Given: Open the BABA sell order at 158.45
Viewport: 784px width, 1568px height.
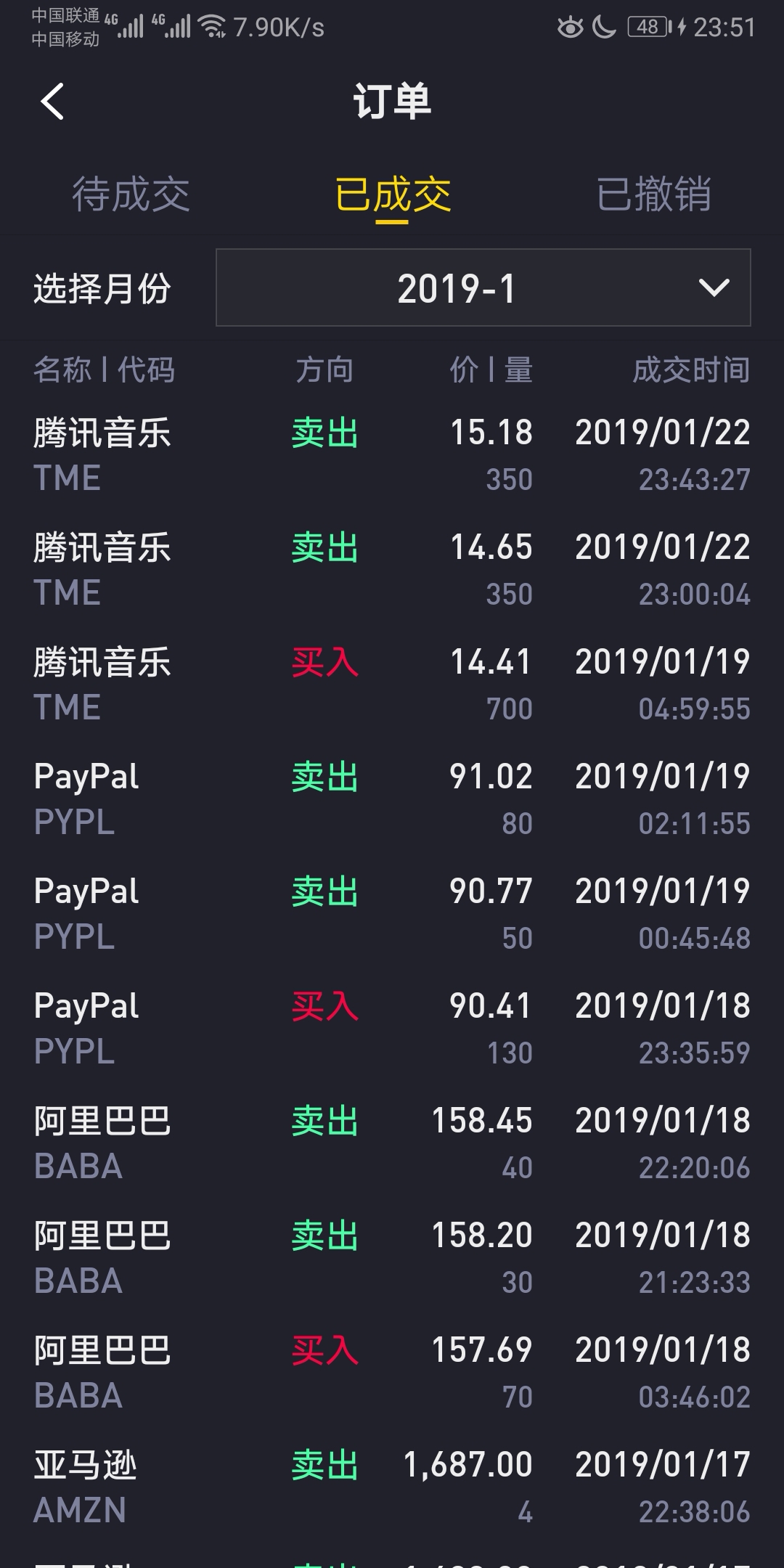Looking at the screenshot, I should (x=392, y=1143).
